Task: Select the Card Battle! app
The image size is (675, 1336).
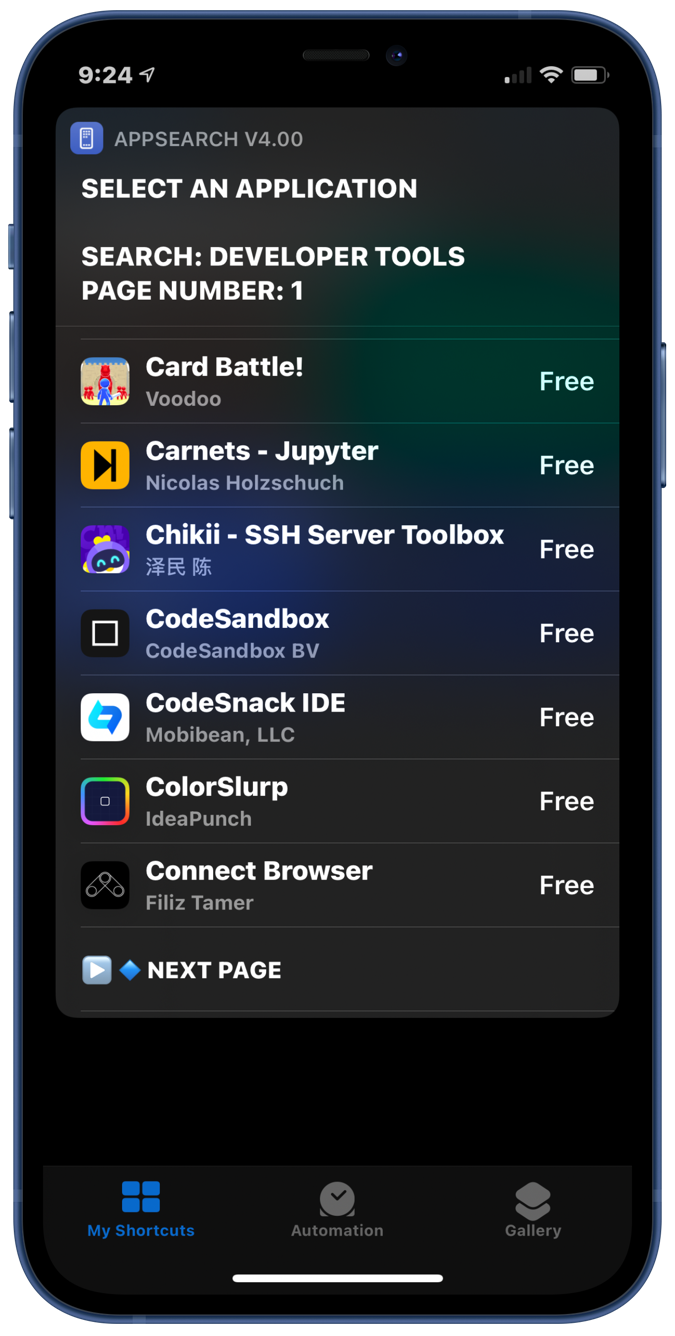Action: tap(337, 381)
